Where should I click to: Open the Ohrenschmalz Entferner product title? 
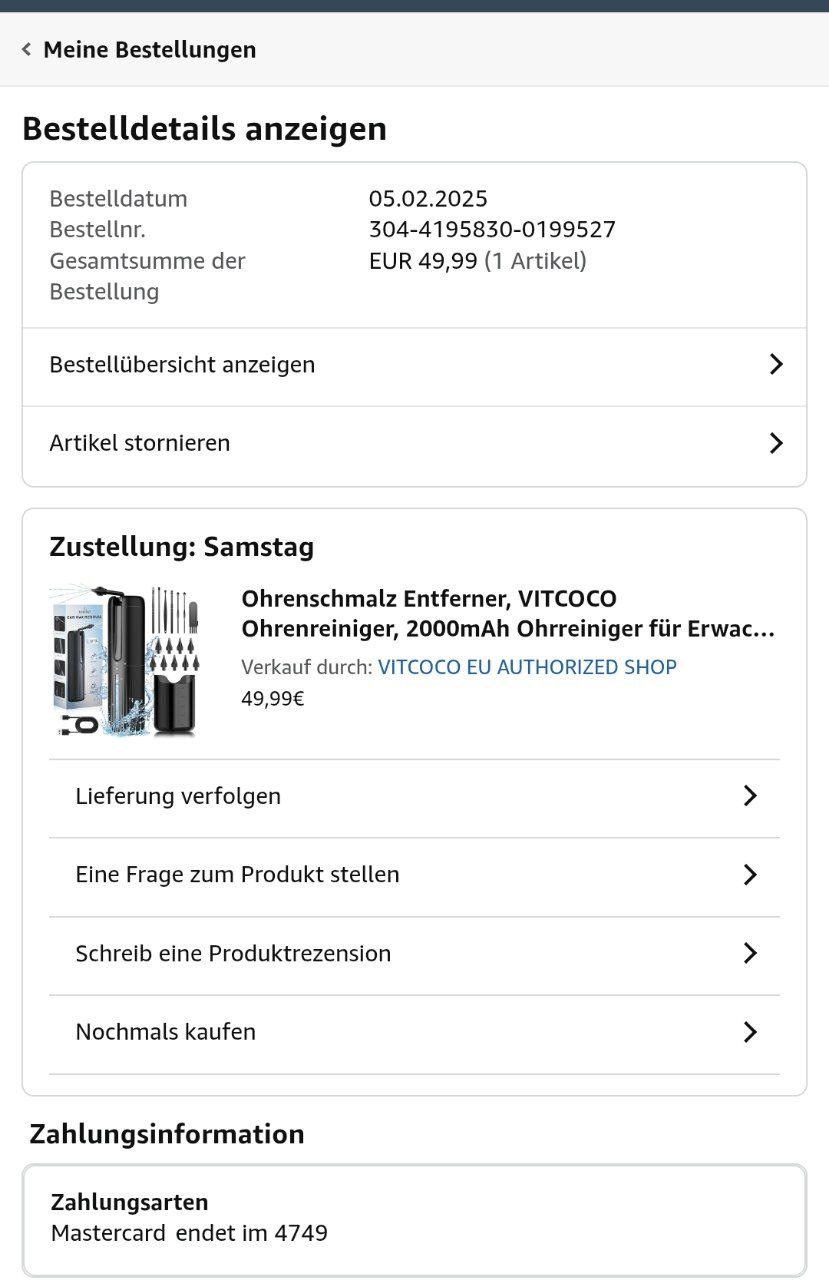pos(507,614)
